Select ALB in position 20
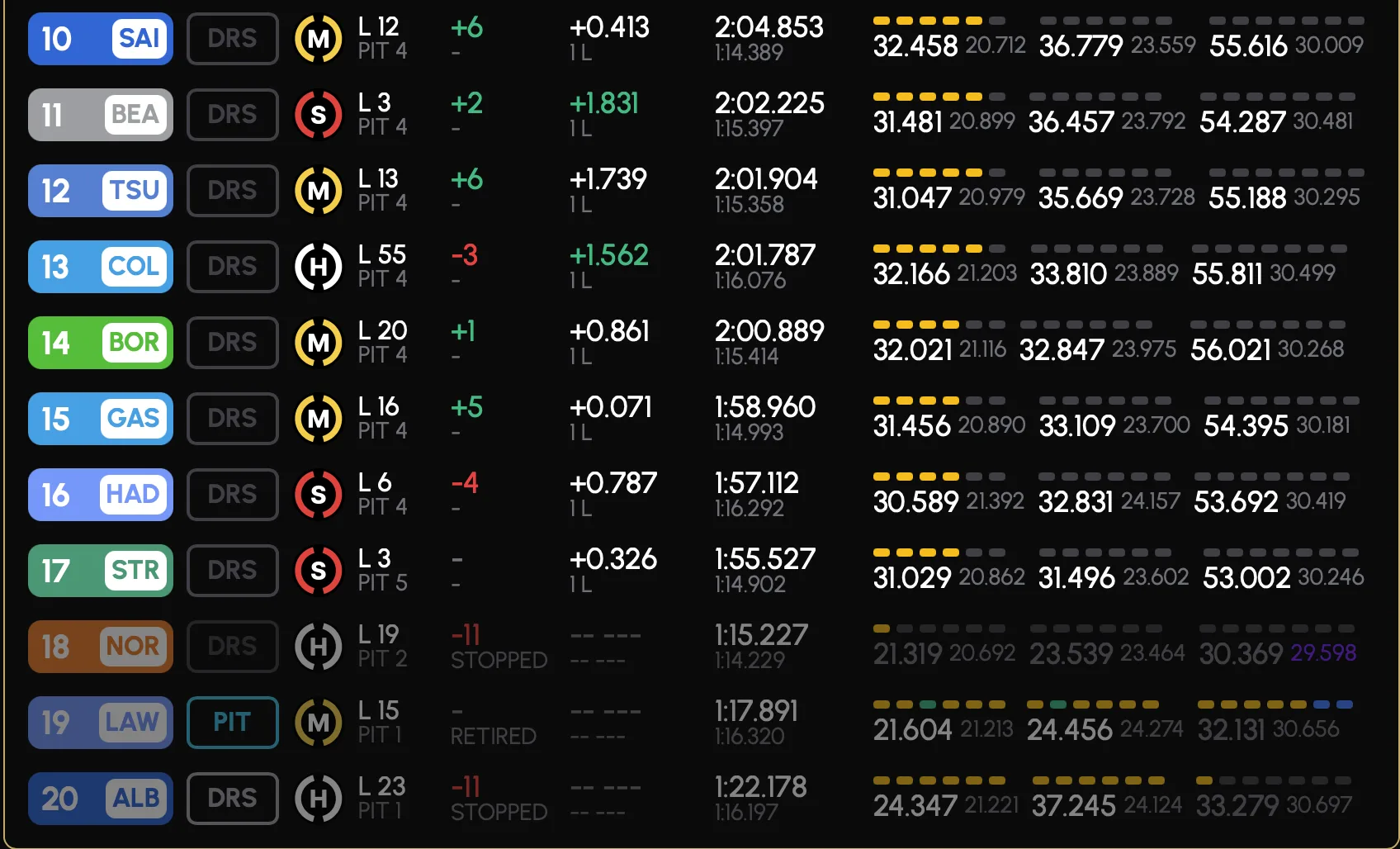 pyautogui.click(x=101, y=799)
